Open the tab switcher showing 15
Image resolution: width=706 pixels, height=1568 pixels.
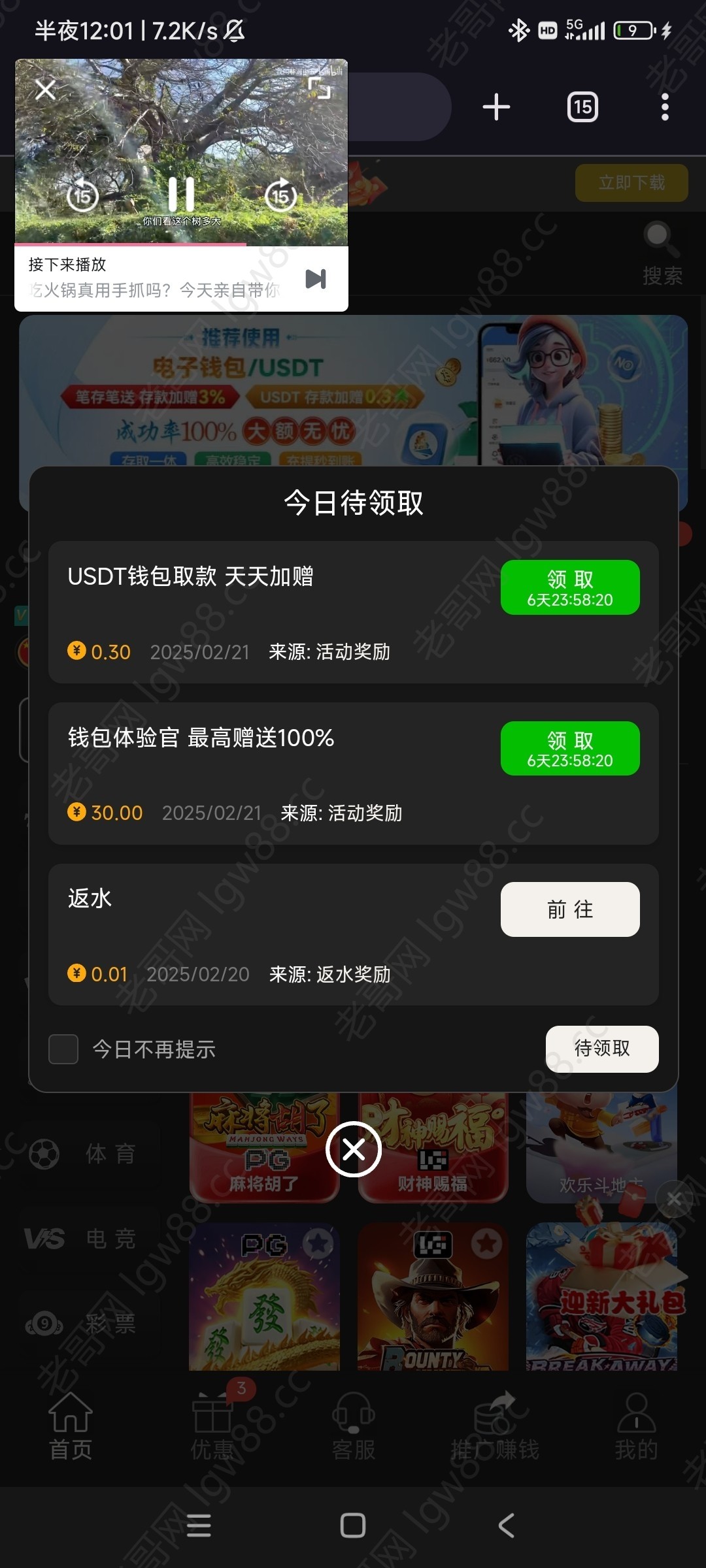[582, 107]
